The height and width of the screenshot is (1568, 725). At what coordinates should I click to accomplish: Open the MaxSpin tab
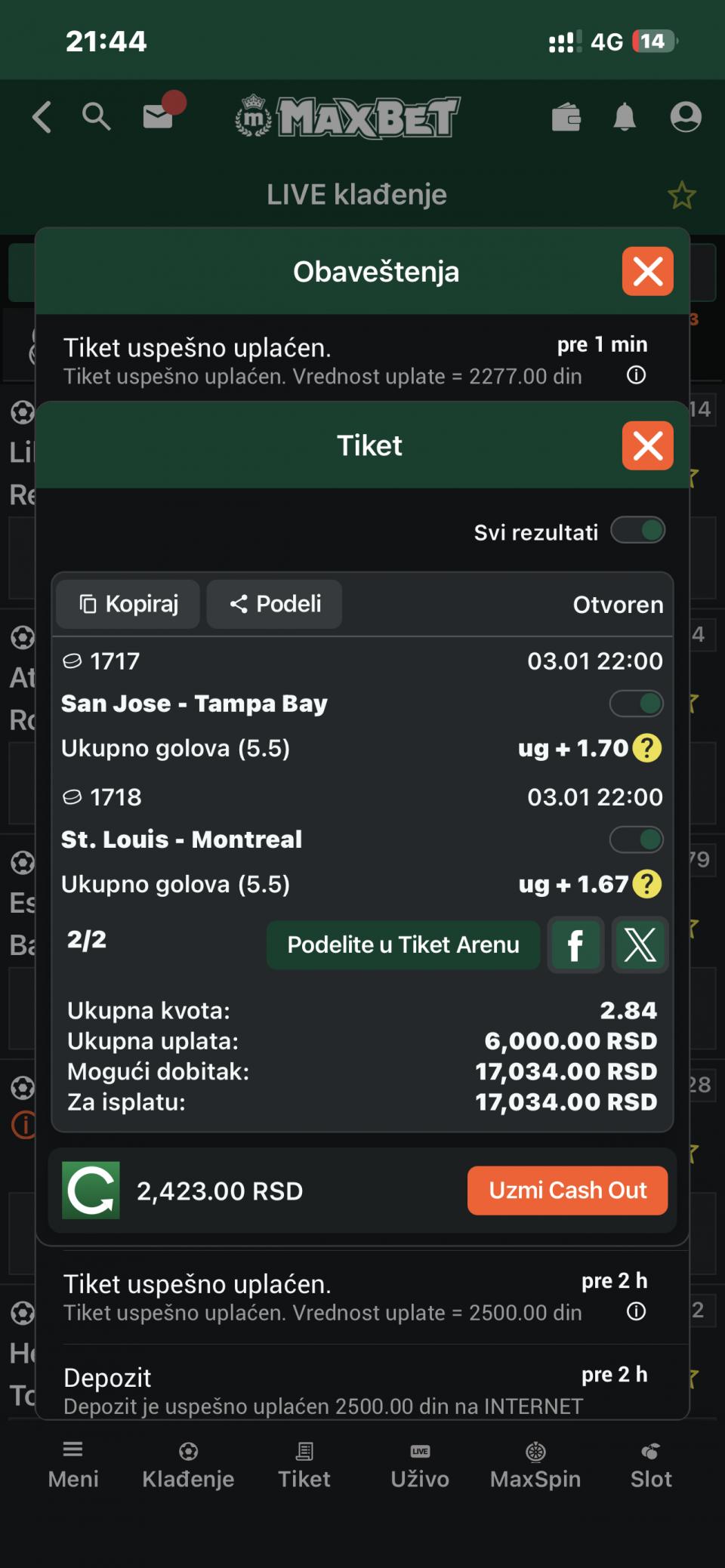point(535,1465)
